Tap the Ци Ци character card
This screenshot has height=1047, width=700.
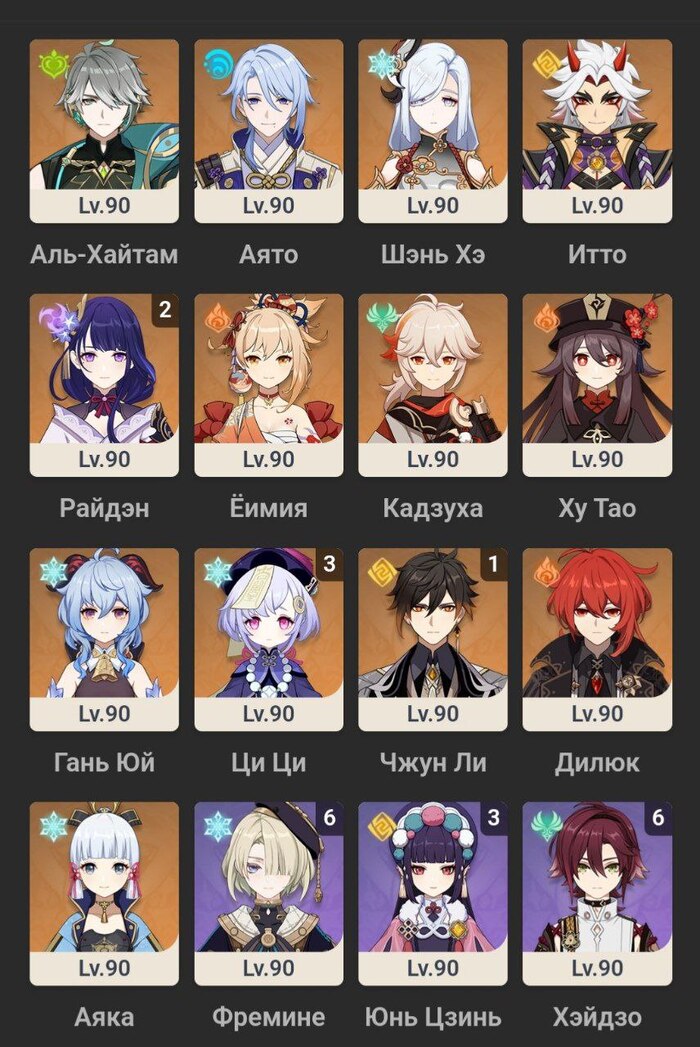click(269, 640)
